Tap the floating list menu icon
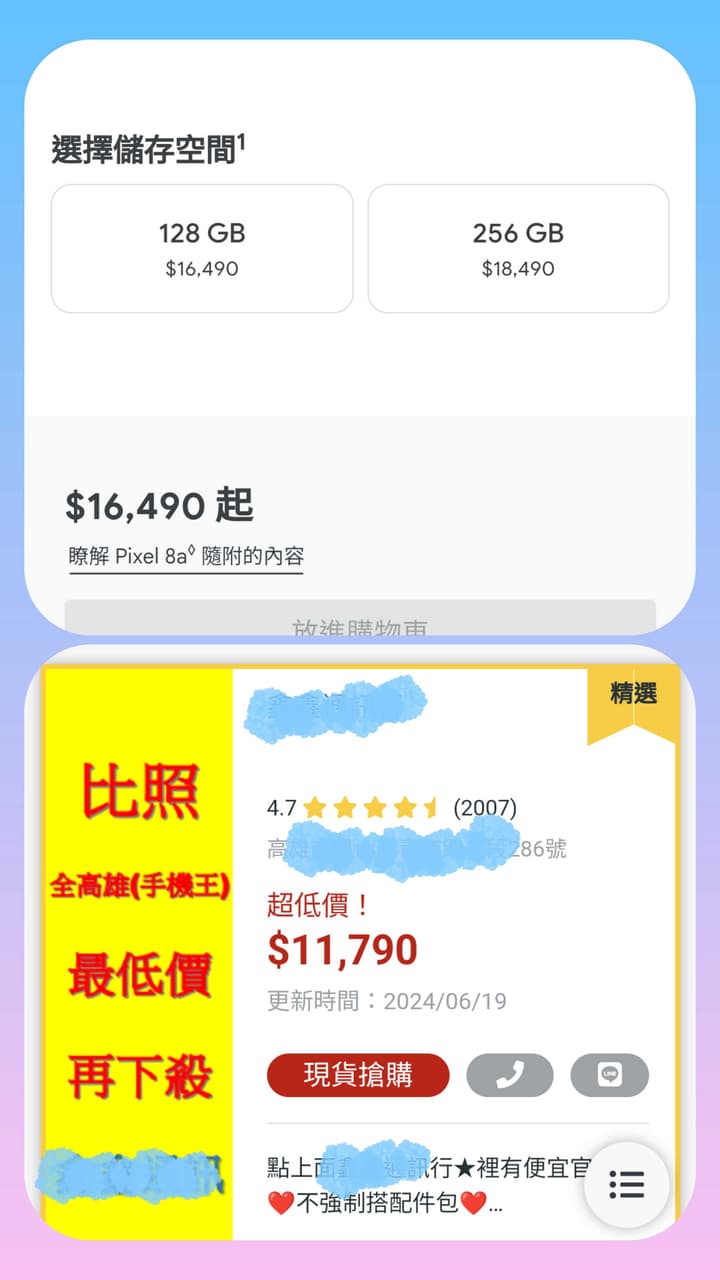This screenshot has height=1280, width=720. coord(627,1185)
